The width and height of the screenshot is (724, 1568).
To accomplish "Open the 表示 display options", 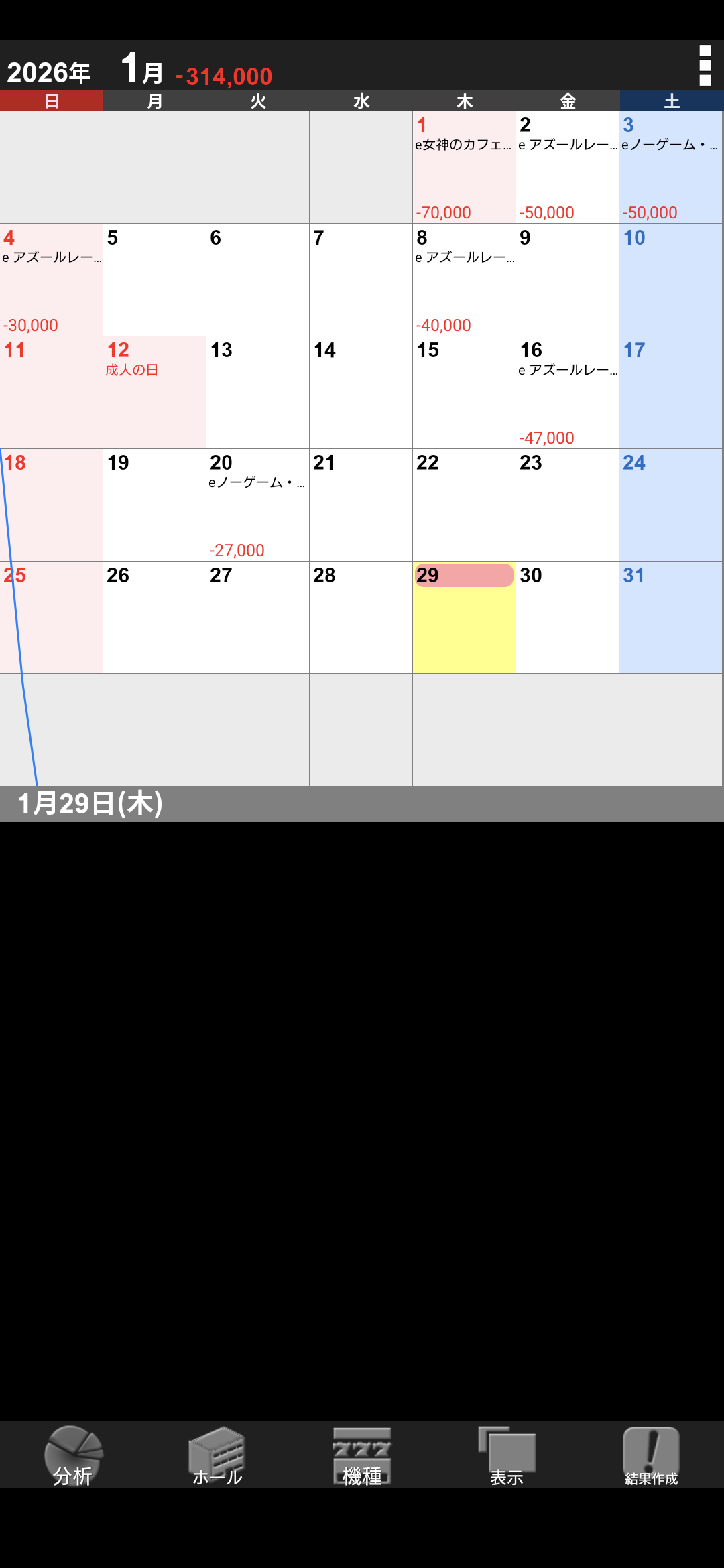I will tap(507, 1455).
